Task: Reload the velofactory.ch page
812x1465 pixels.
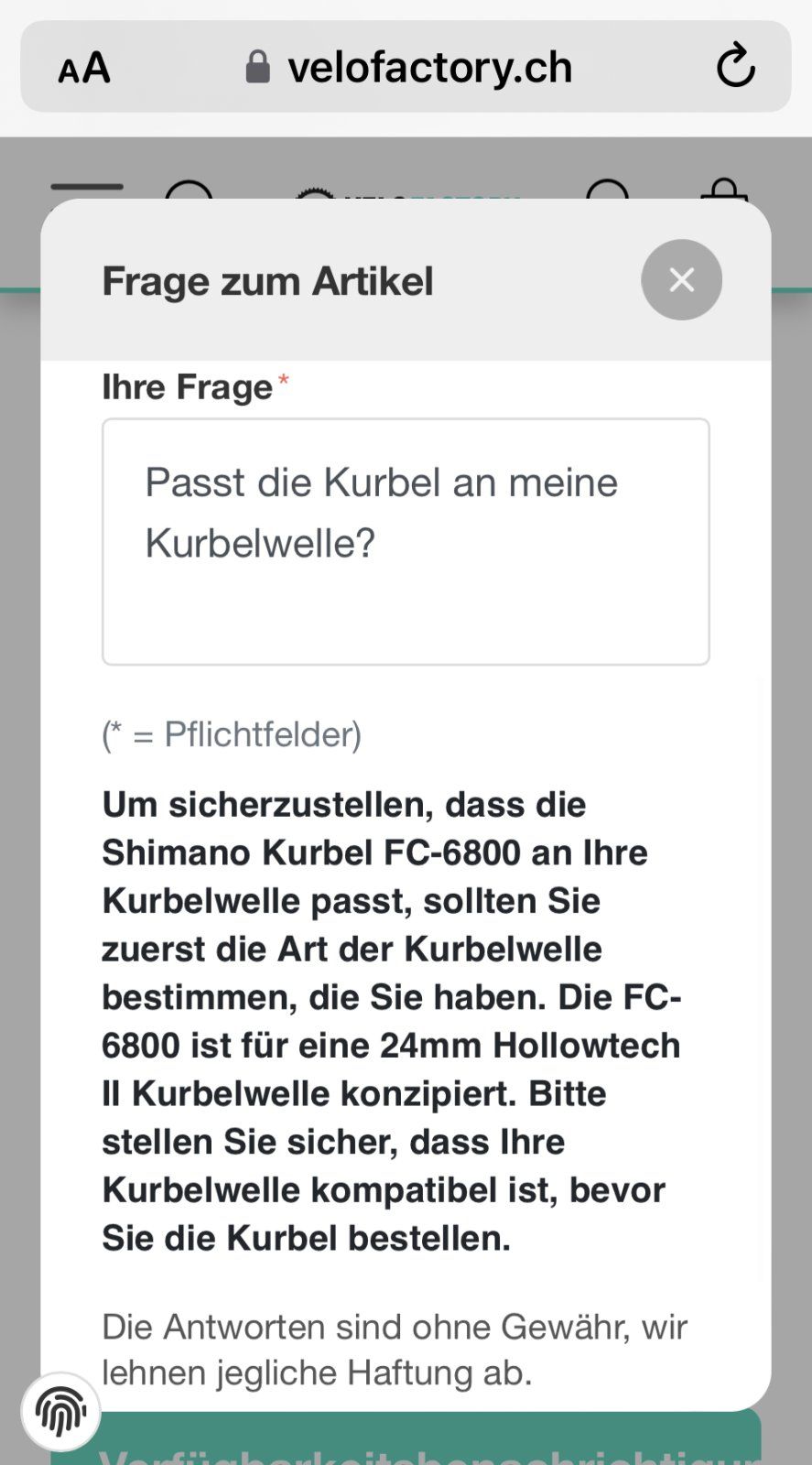Action: (x=735, y=67)
